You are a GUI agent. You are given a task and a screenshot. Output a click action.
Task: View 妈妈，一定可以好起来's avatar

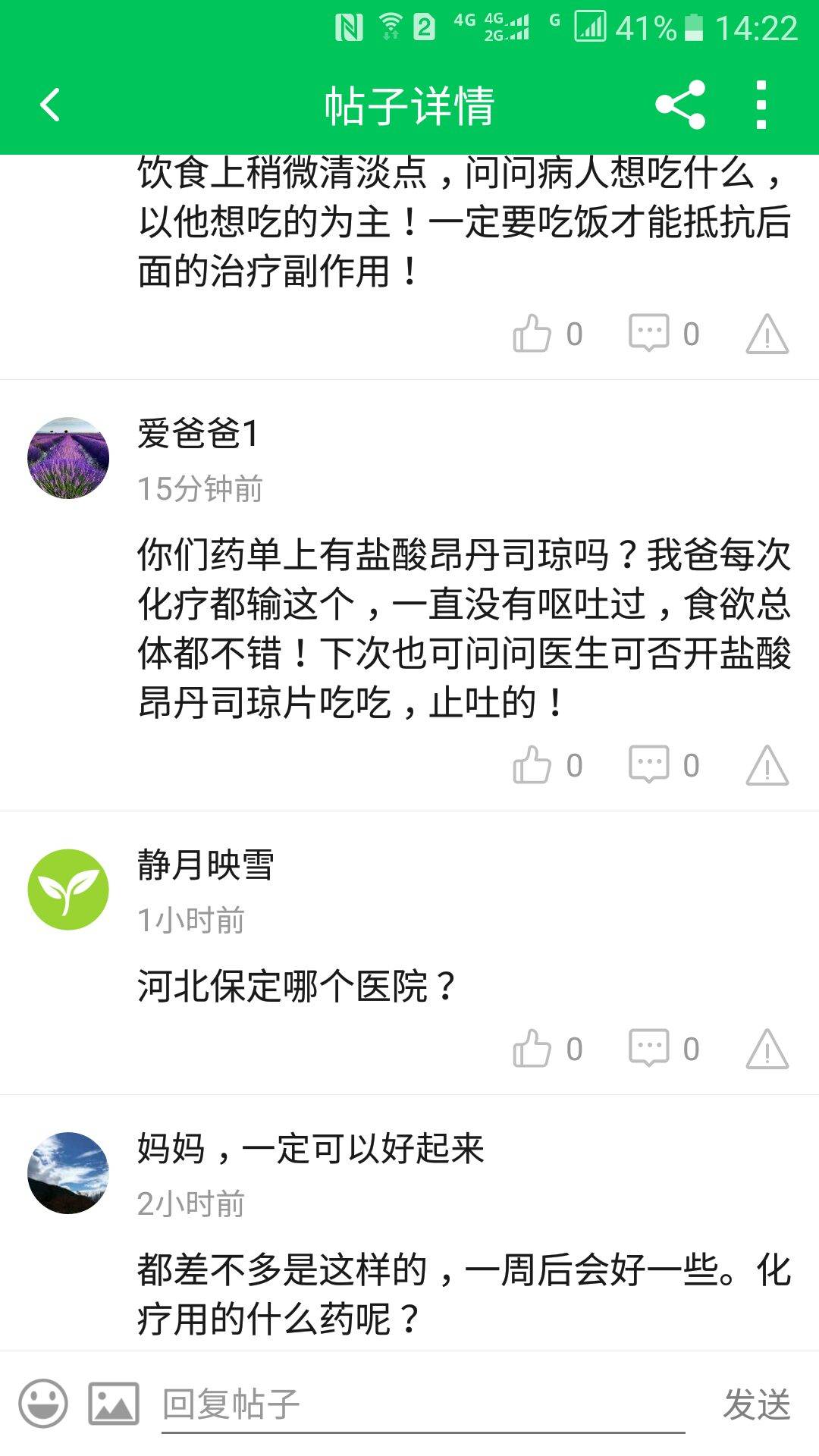click(x=68, y=1172)
